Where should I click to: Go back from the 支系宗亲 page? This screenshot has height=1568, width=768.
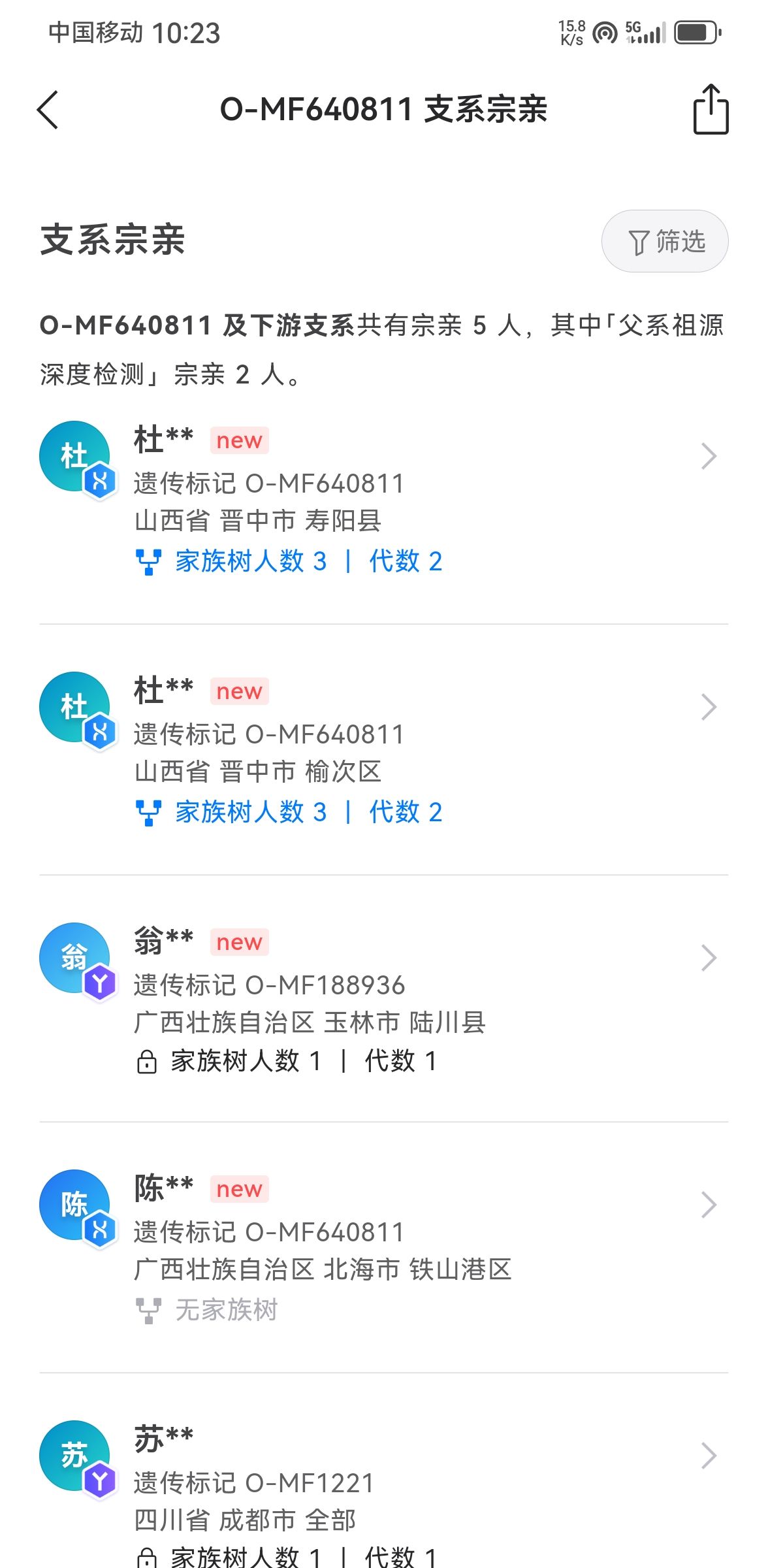pos(48,110)
